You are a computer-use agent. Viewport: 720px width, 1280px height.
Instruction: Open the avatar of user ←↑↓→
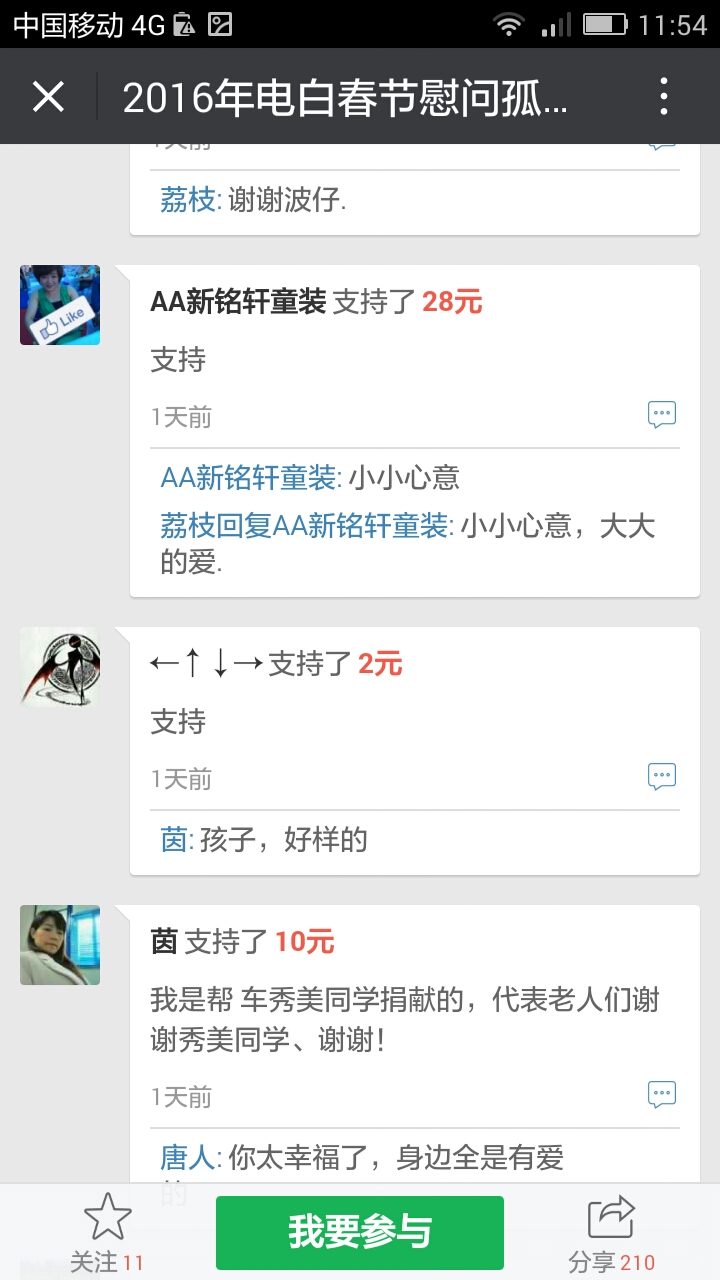pyautogui.click(x=60, y=667)
